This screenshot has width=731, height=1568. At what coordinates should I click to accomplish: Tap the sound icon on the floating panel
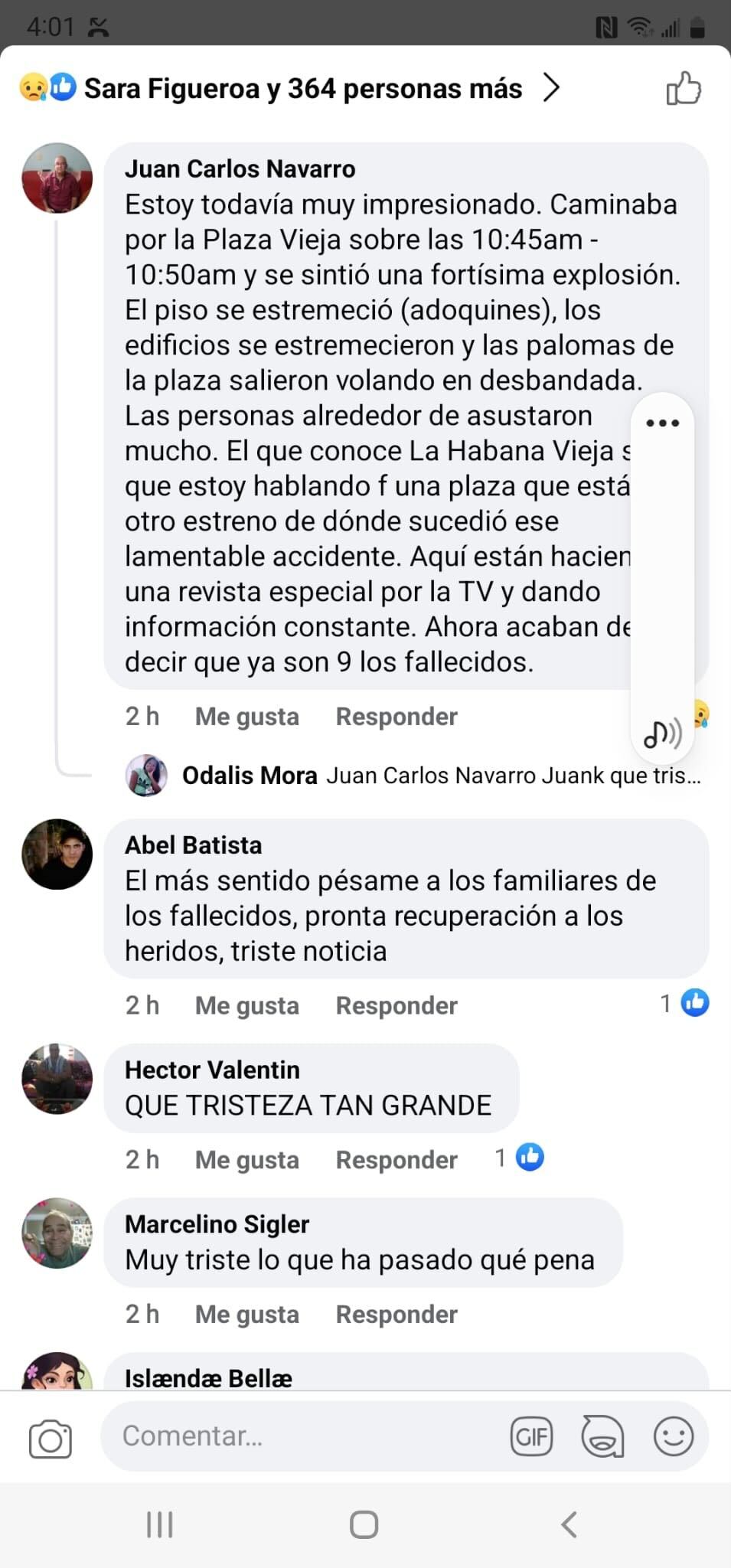(662, 734)
